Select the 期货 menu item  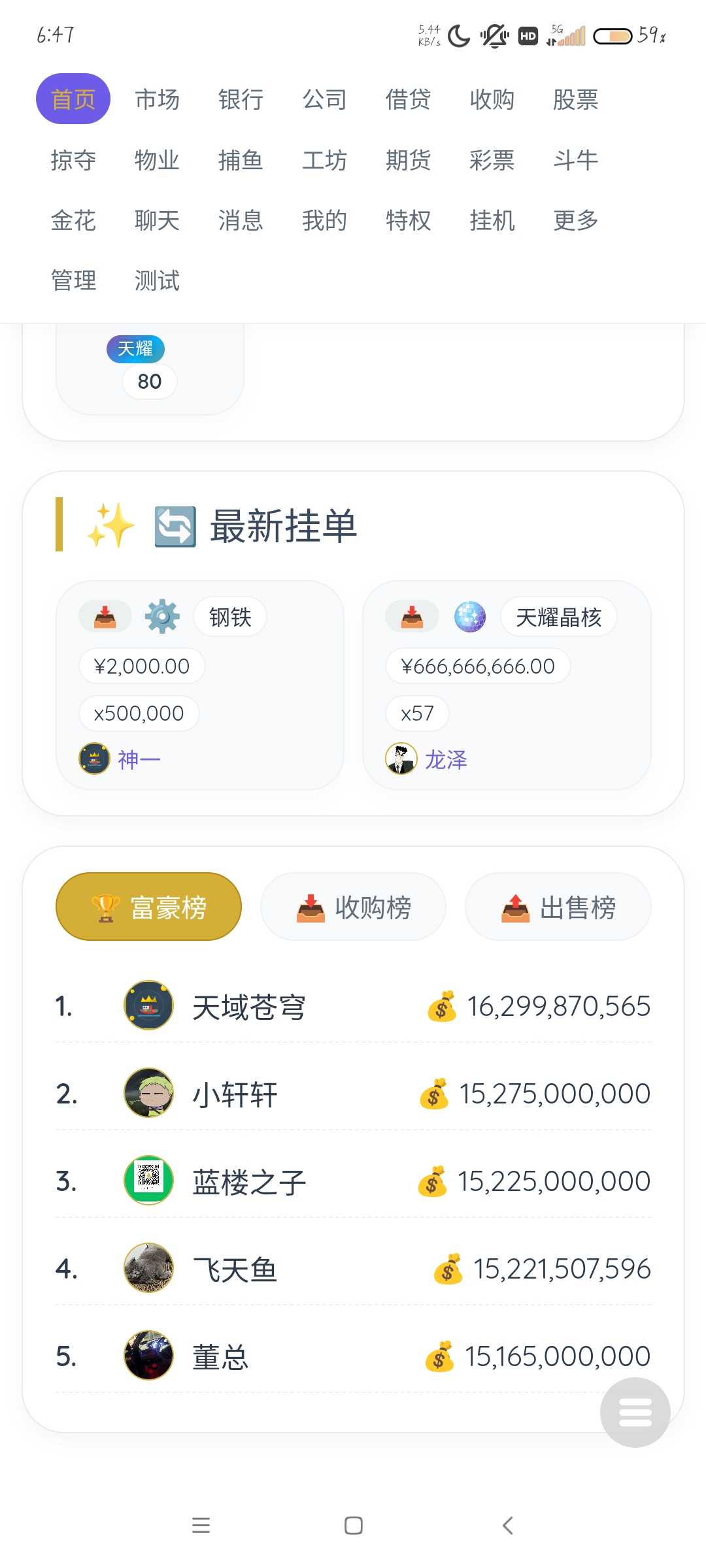tap(408, 160)
